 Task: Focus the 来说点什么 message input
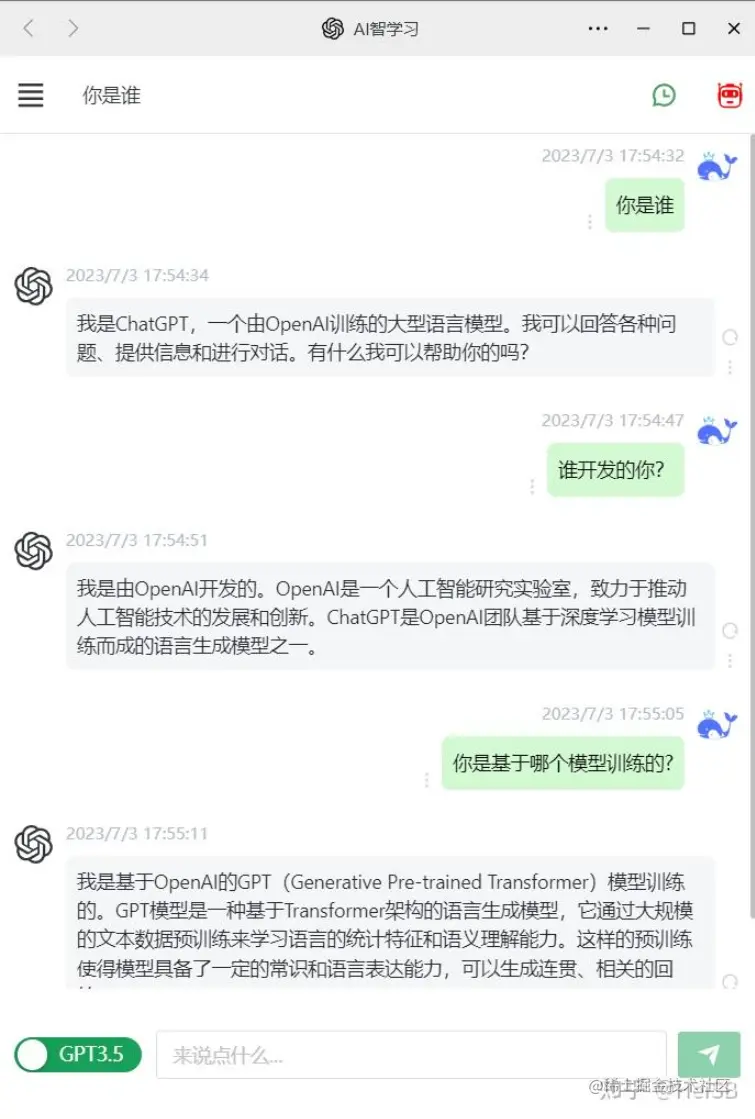410,1055
